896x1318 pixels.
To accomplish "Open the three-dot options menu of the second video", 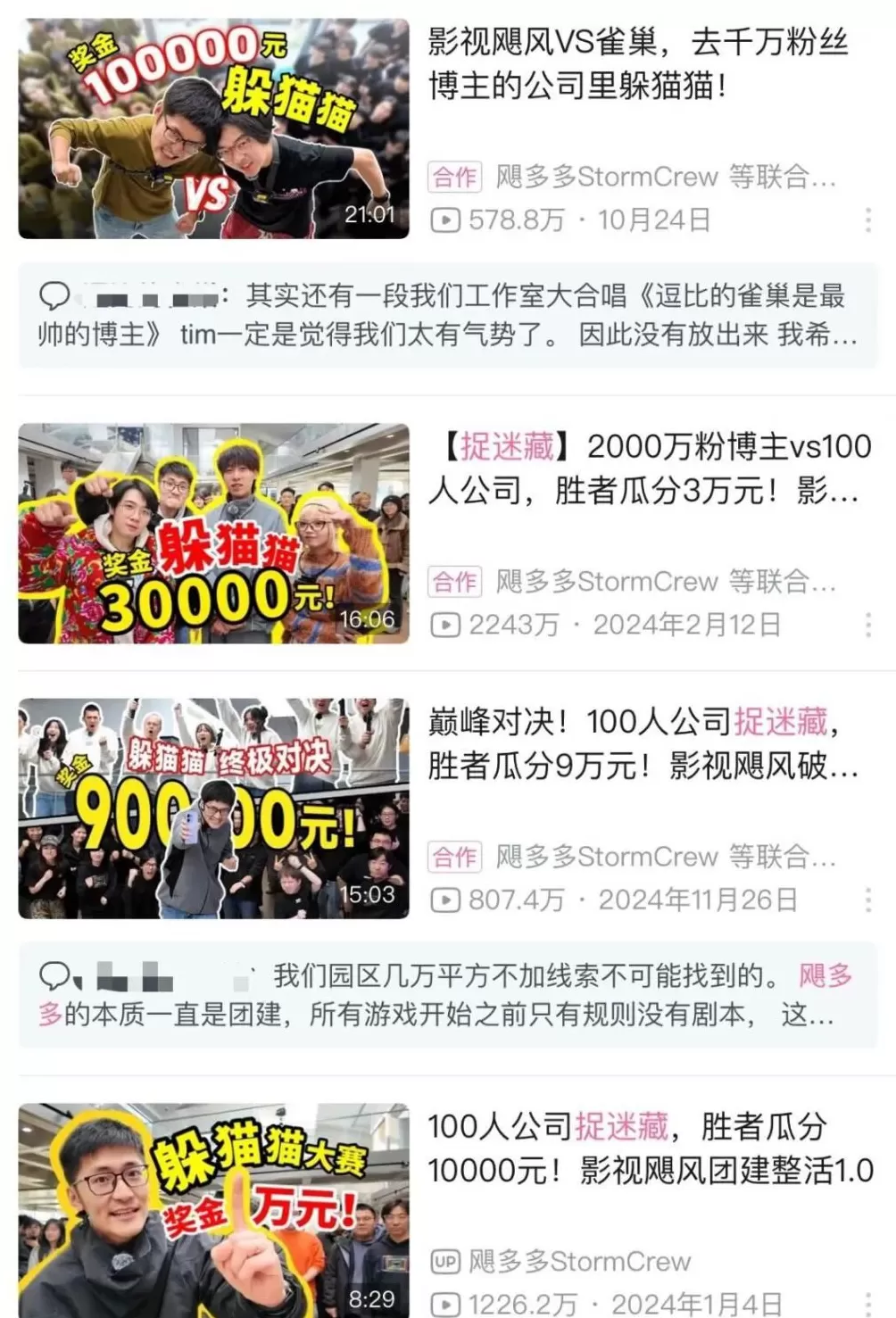I will tap(869, 622).
